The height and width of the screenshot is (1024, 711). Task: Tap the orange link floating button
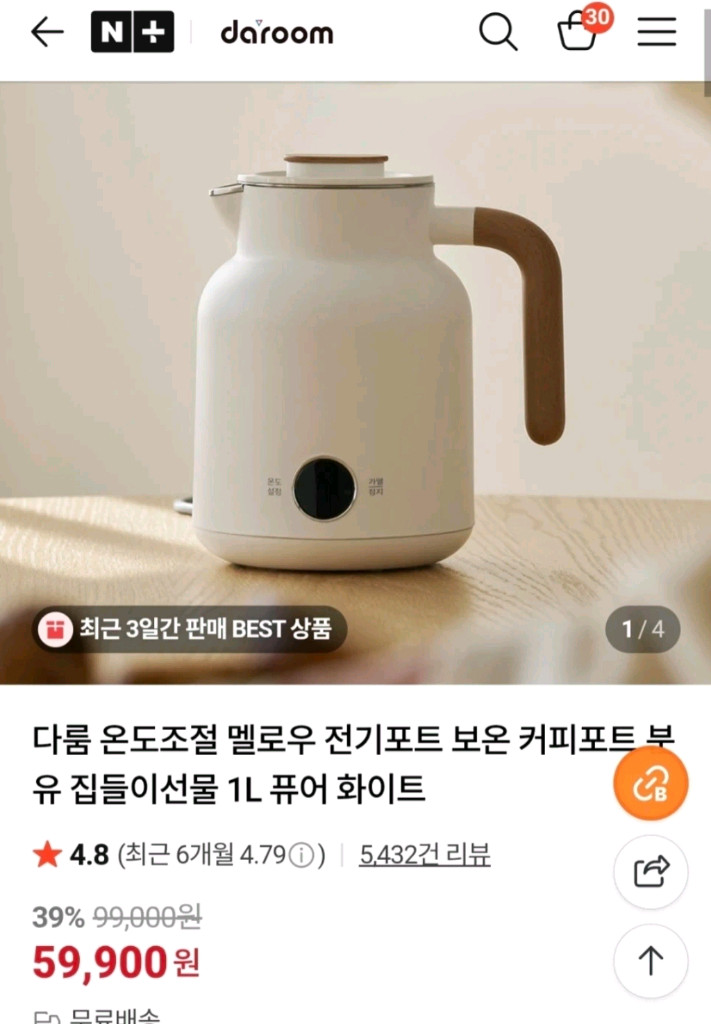point(651,784)
